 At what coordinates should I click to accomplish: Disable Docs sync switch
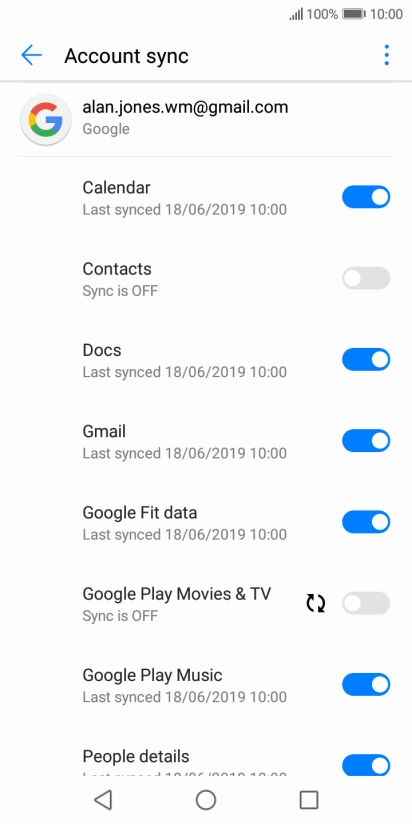pyautogui.click(x=366, y=359)
